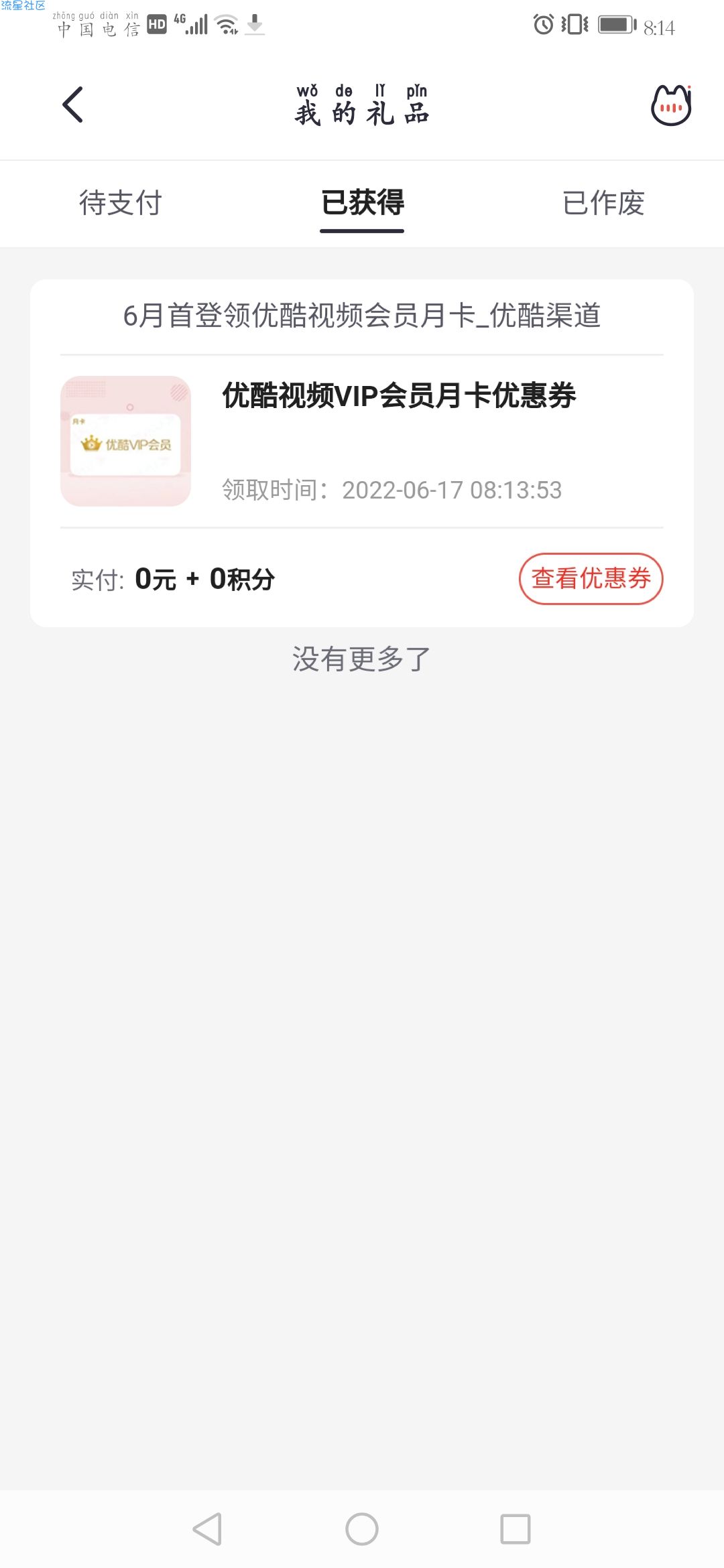Switch to the 已作废 tab
Image resolution: width=724 pixels, height=1568 pixels.
pos(603,203)
